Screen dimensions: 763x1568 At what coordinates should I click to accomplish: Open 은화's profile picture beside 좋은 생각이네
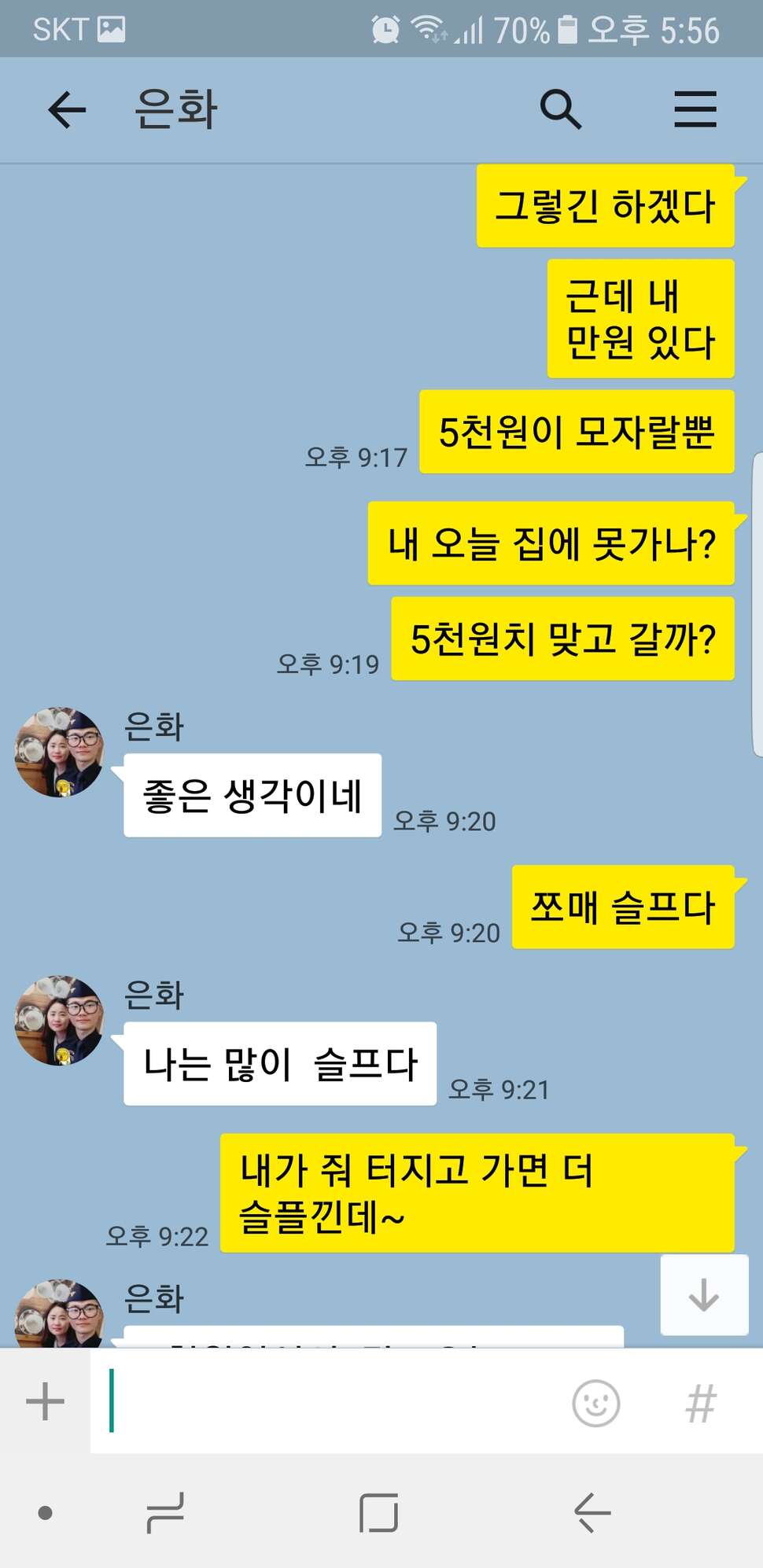(60, 753)
